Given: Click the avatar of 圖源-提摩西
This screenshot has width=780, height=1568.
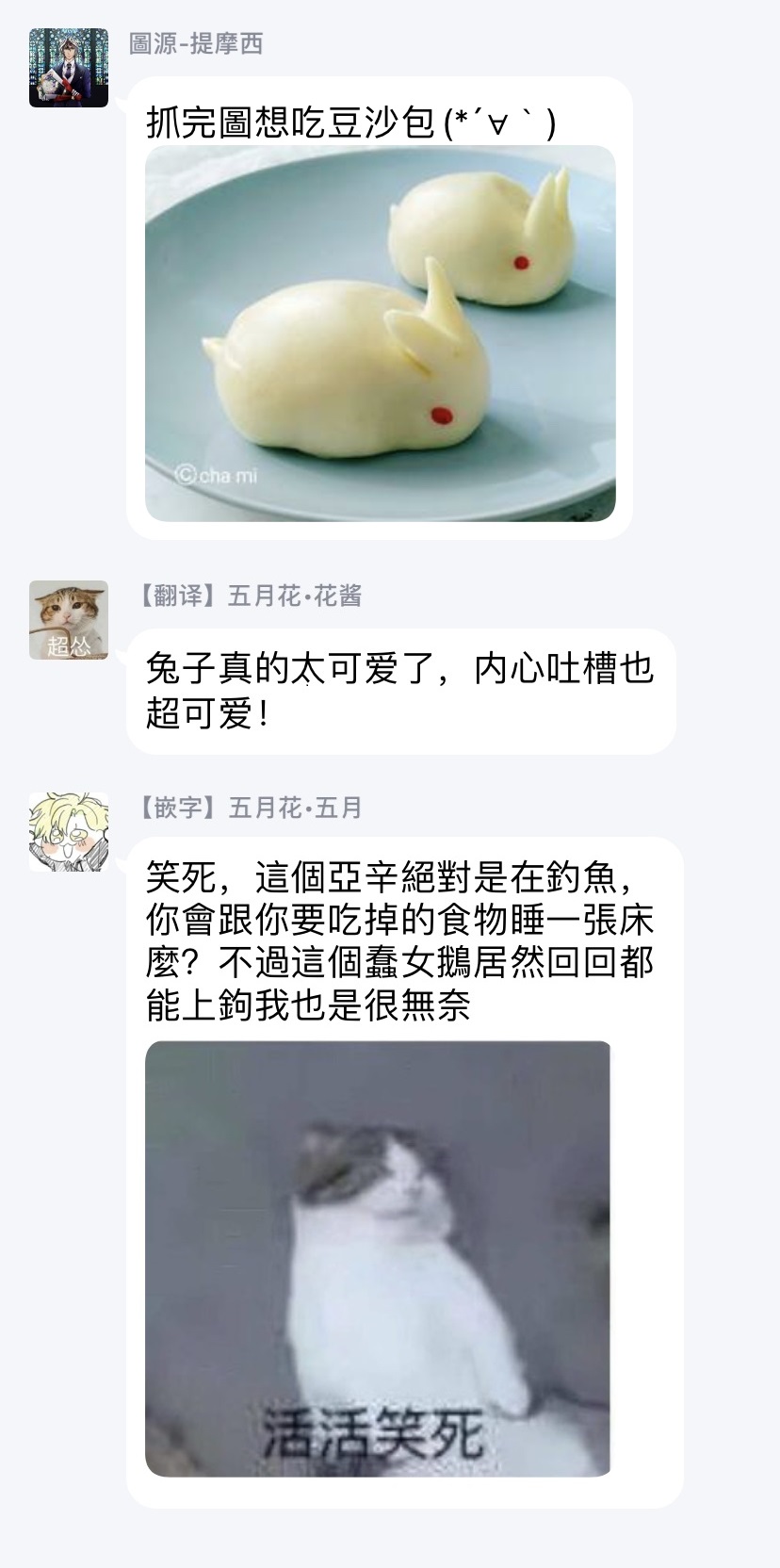Looking at the screenshot, I should point(68,68).
